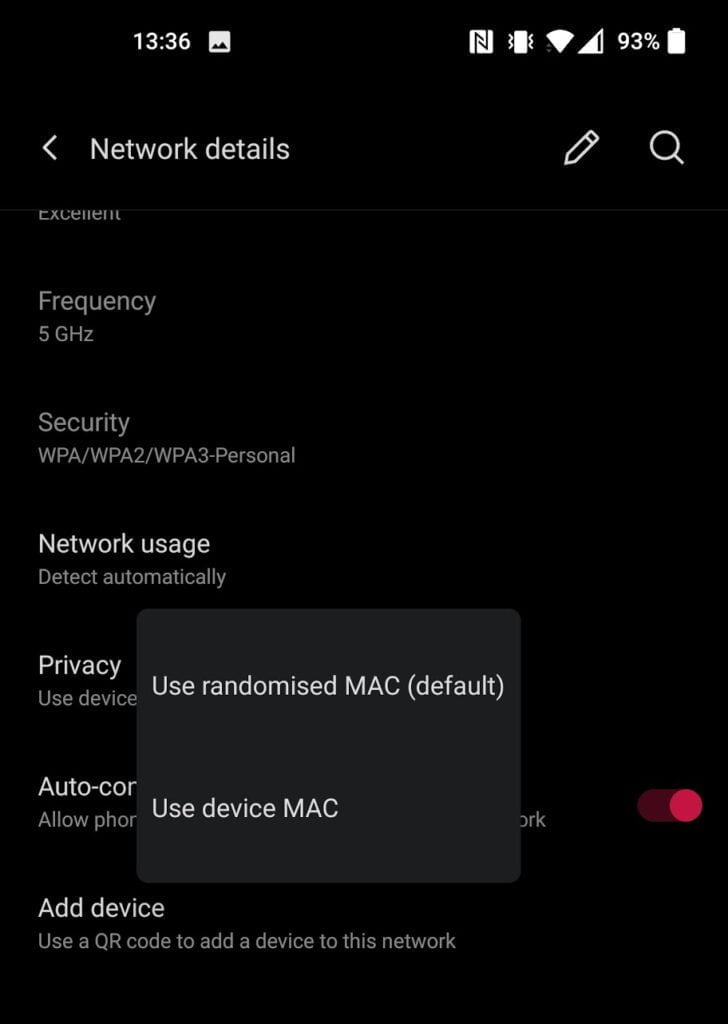Open settings search magnifier
This screenshot has height=1024, width=728.
click(666, 148)
